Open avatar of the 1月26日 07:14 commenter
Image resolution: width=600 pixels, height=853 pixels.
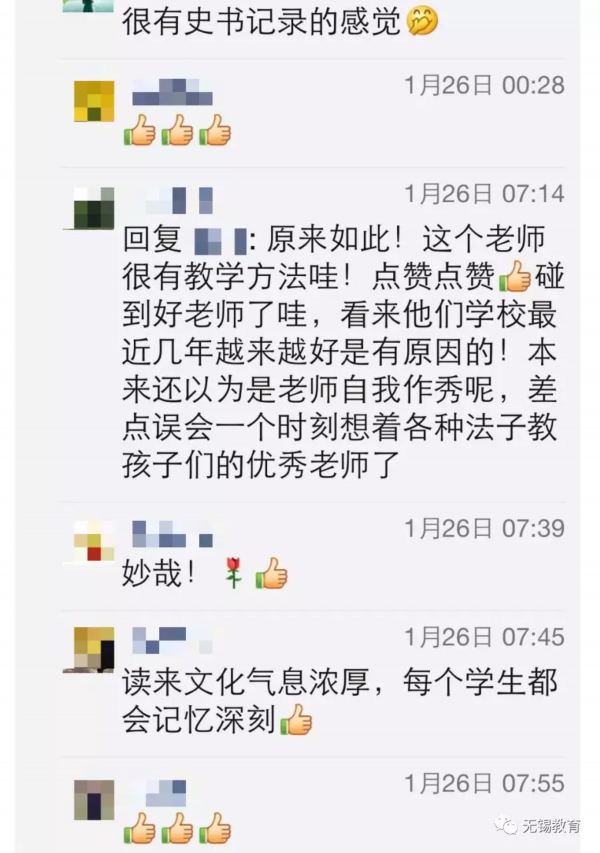[x=94, y=208]
